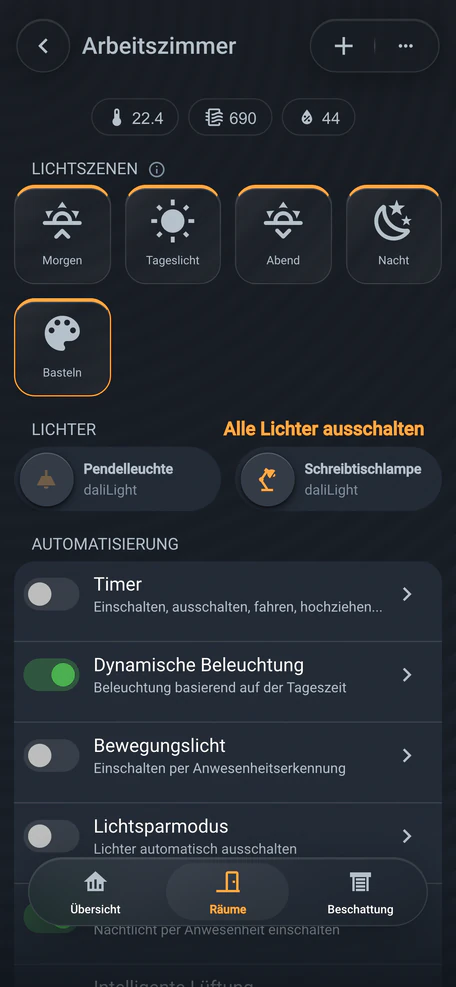Open Lichtszenen info icon
Image resolution: width=456 pixels, height=987 pixels.
[156, 169]
